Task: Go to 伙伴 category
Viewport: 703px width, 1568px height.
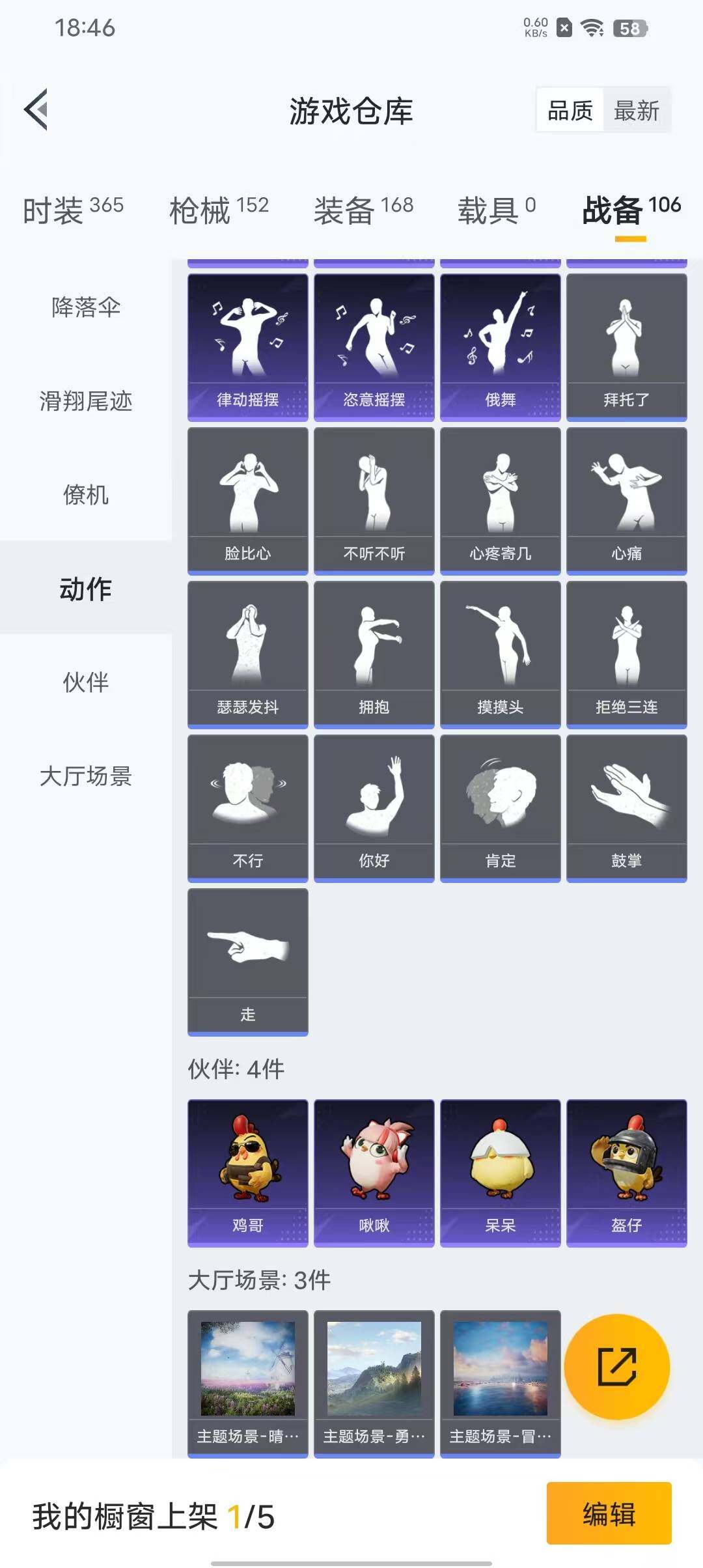Action: tap(86, 682)
